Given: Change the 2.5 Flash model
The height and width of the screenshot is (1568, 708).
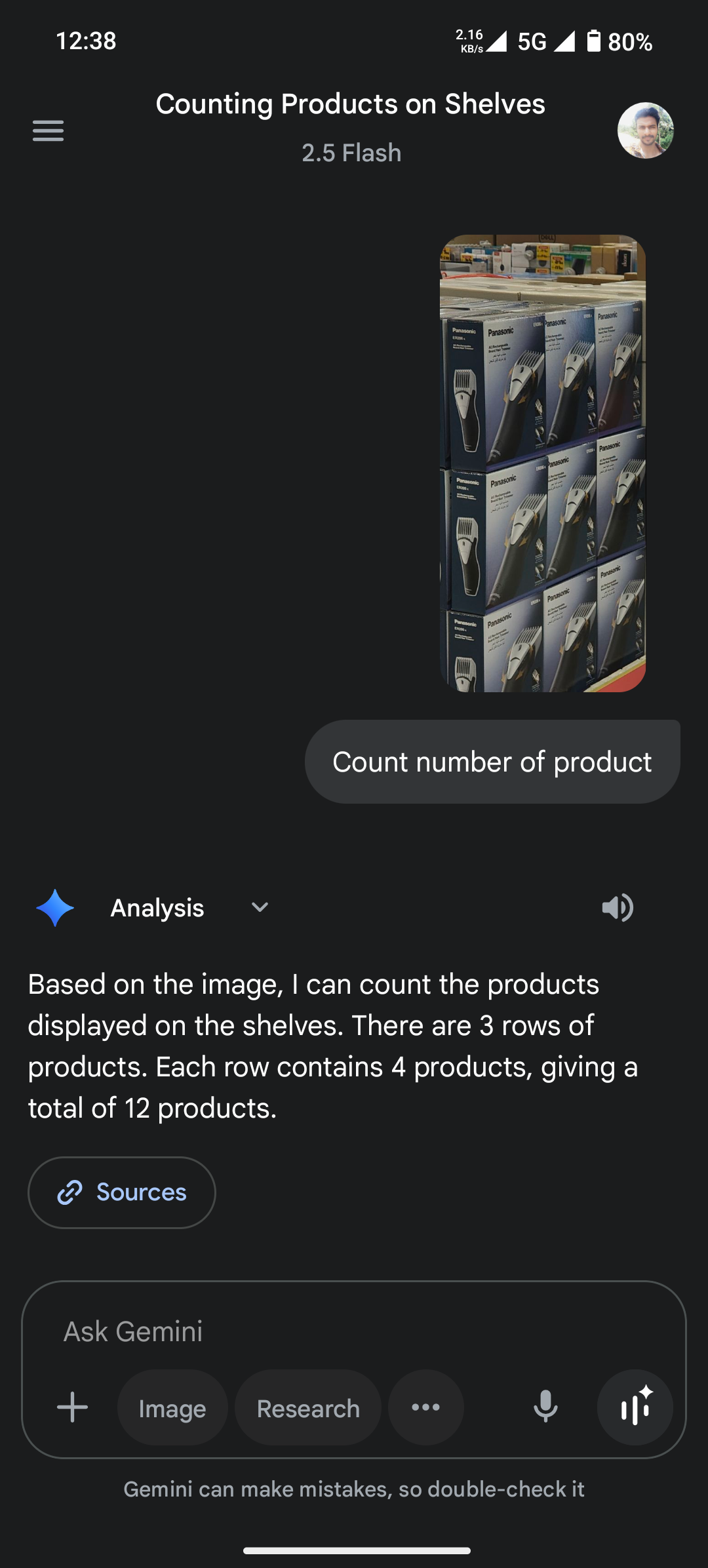Looking at the screenshot, I should point(351,153).
